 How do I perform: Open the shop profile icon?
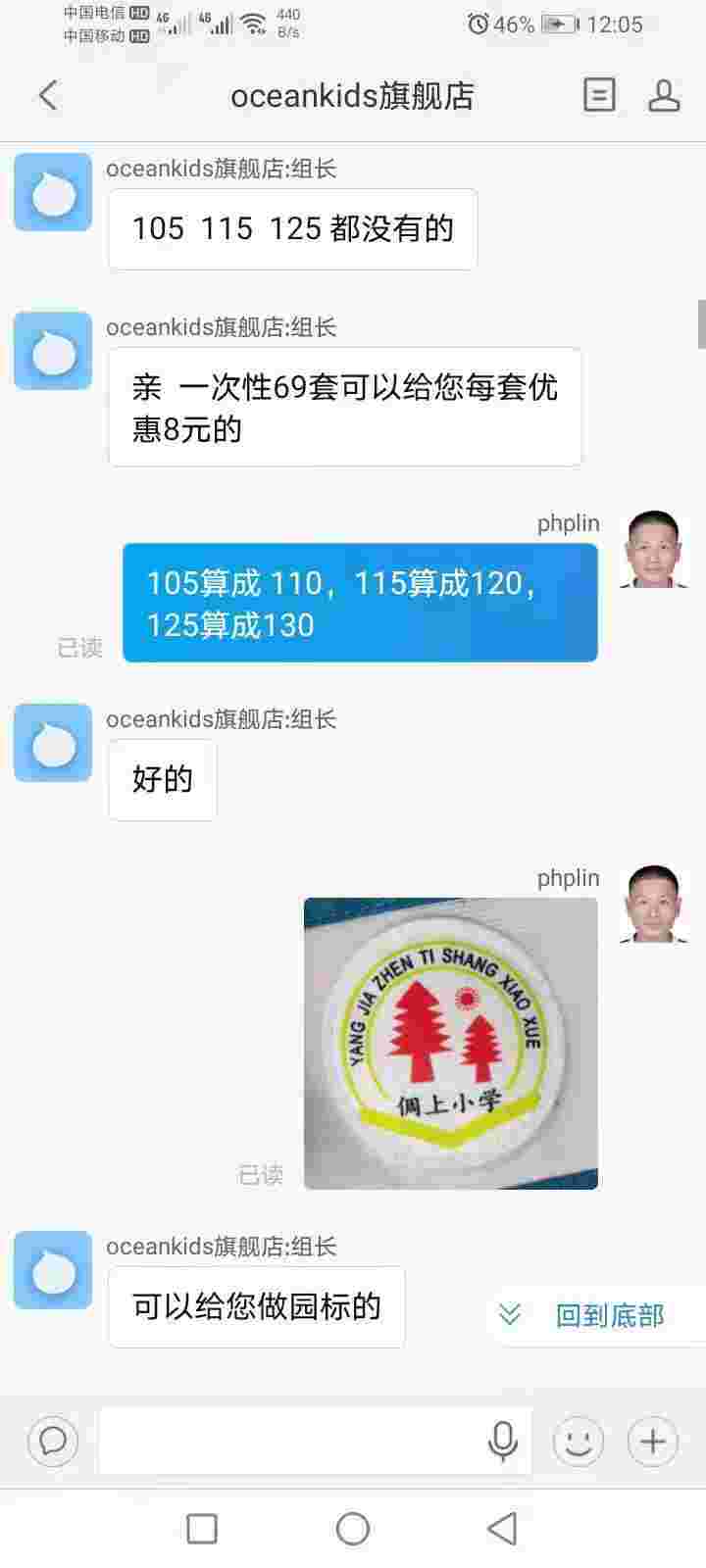[x=664, y=95]
